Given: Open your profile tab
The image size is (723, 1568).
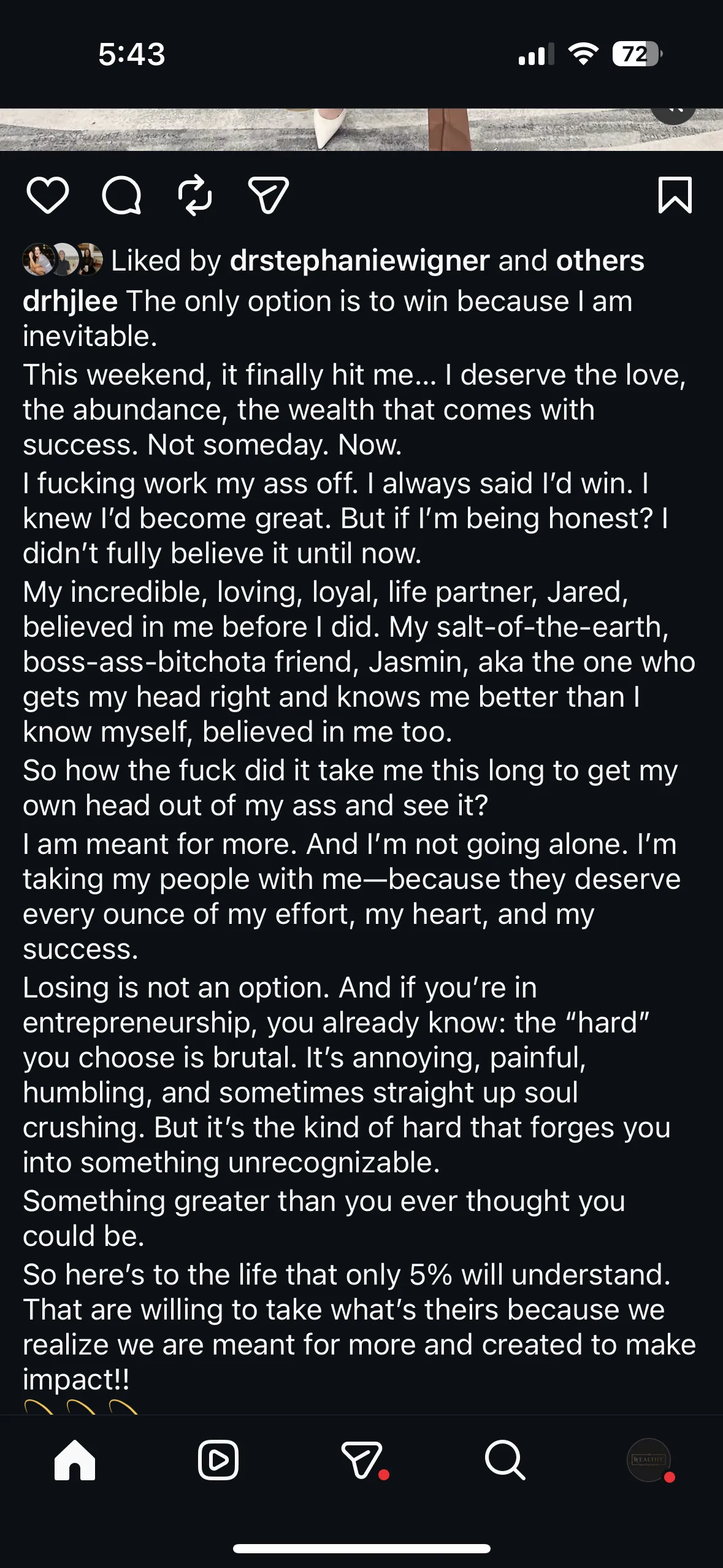Looking at the screenshot, I should [x=649, y=1460].
